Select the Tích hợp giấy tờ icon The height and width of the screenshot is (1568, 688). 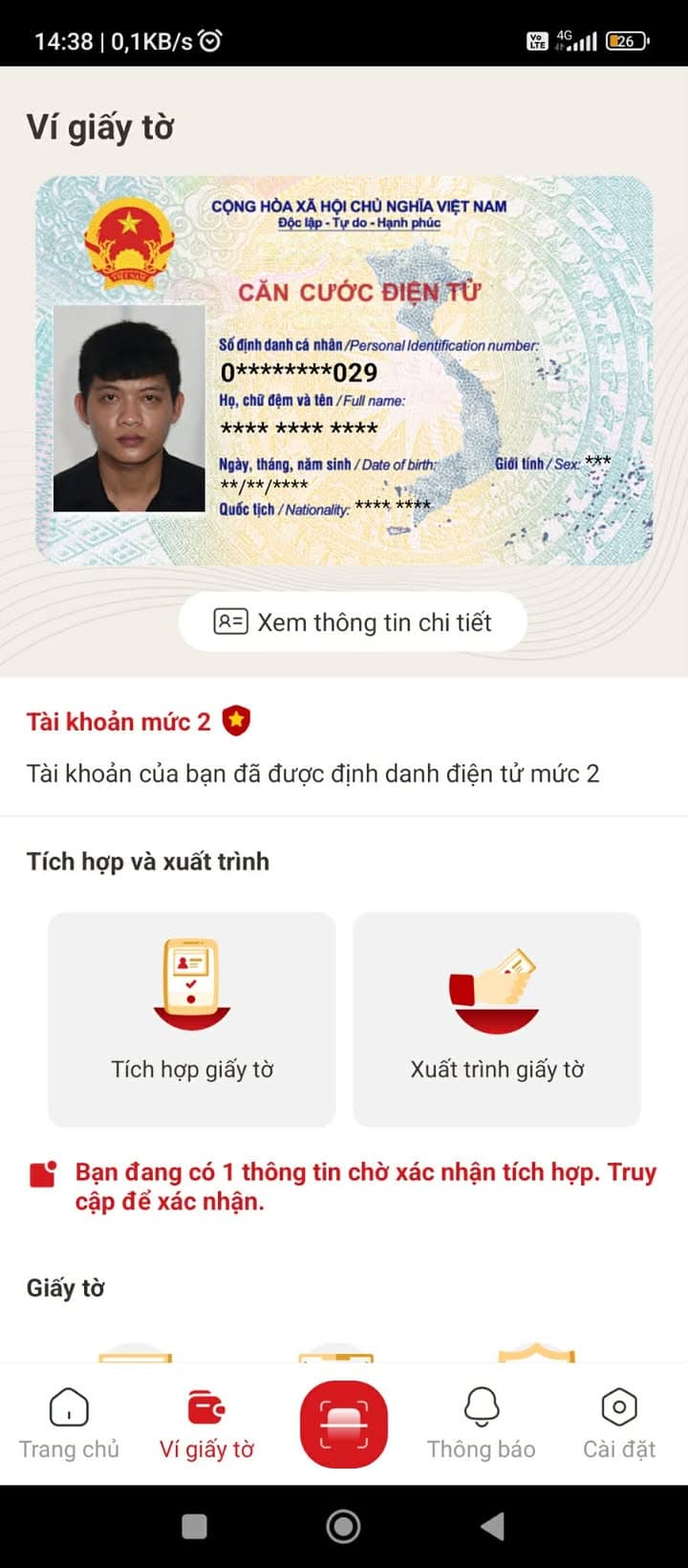tap(191, 985)
